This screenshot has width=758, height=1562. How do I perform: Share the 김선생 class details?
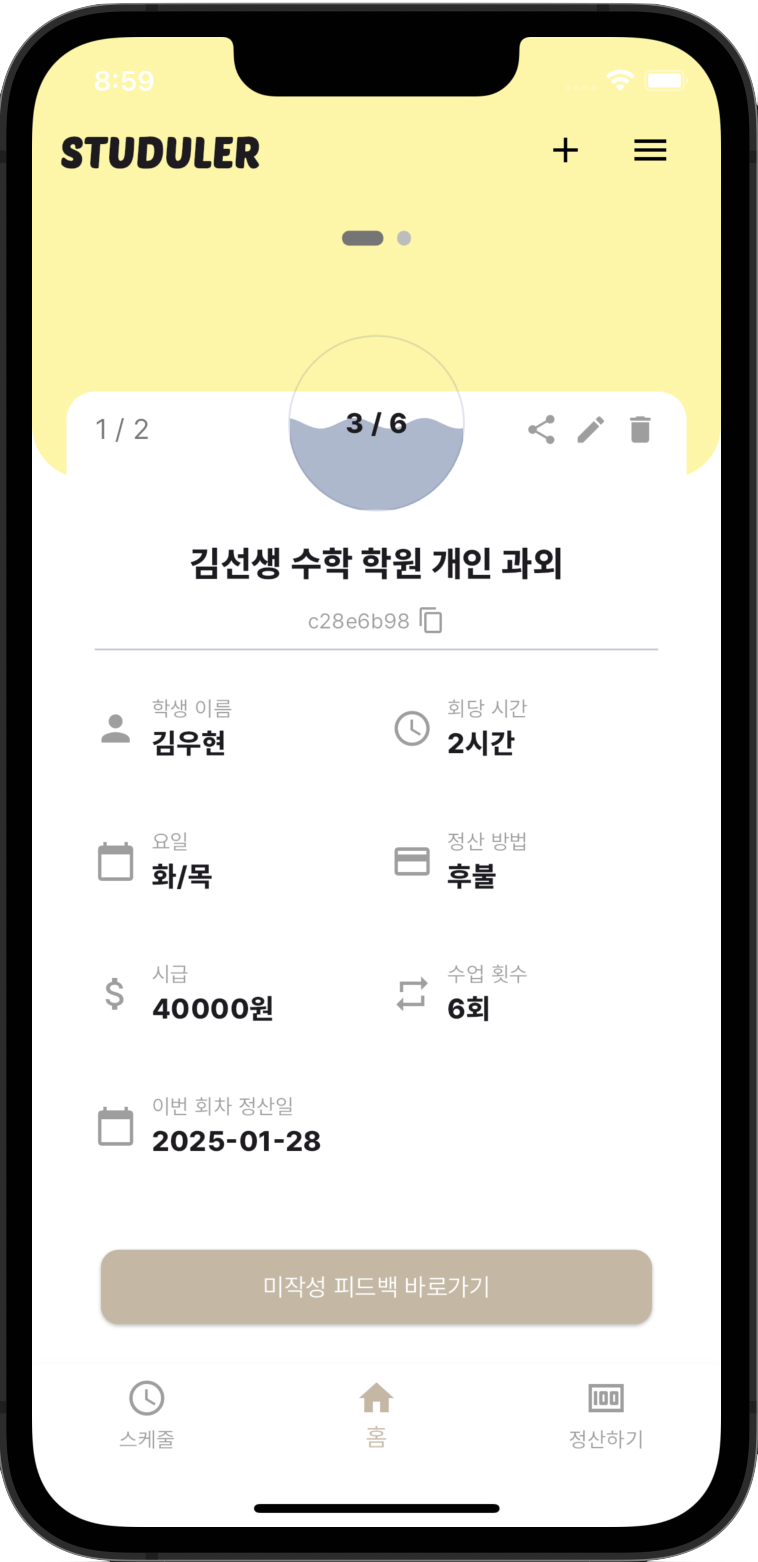click(x=542, y=429)
